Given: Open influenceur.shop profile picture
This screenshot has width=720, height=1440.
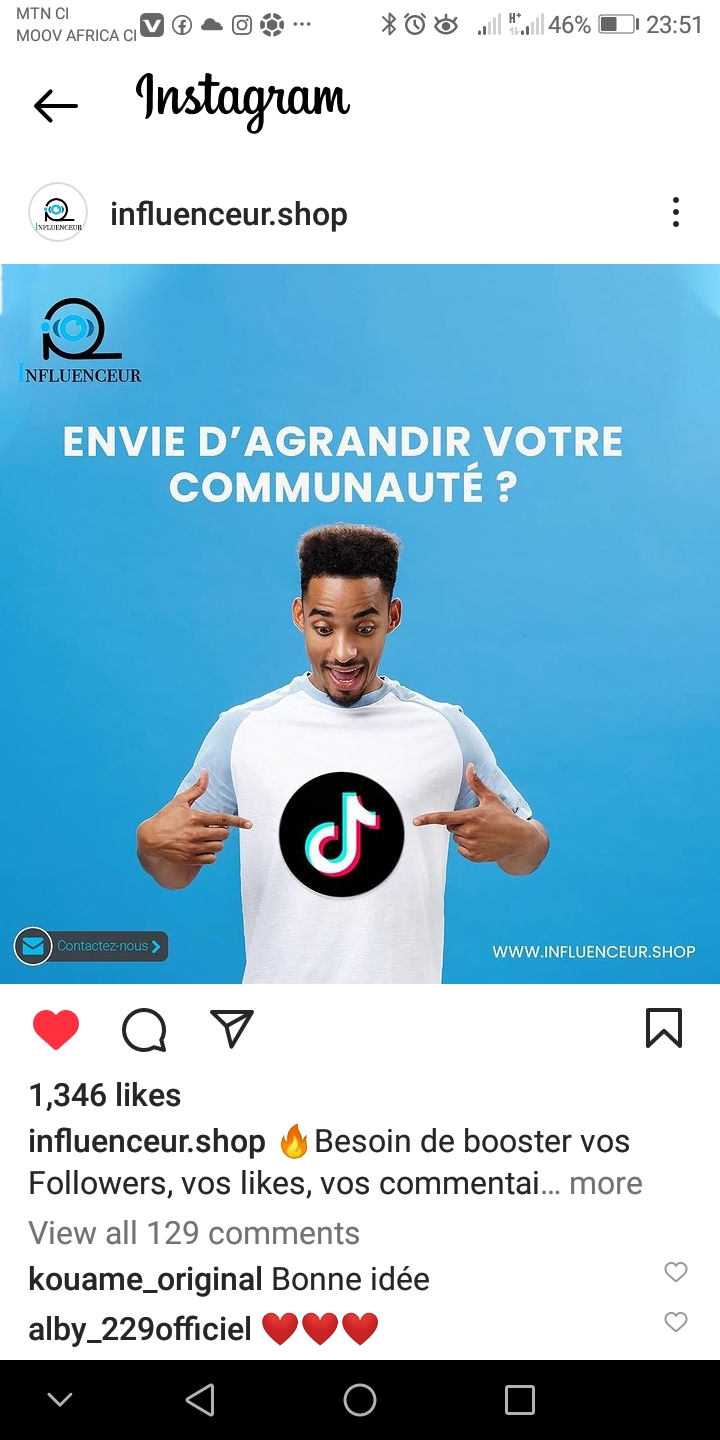Looking at the screenshot, I should 58,213.
